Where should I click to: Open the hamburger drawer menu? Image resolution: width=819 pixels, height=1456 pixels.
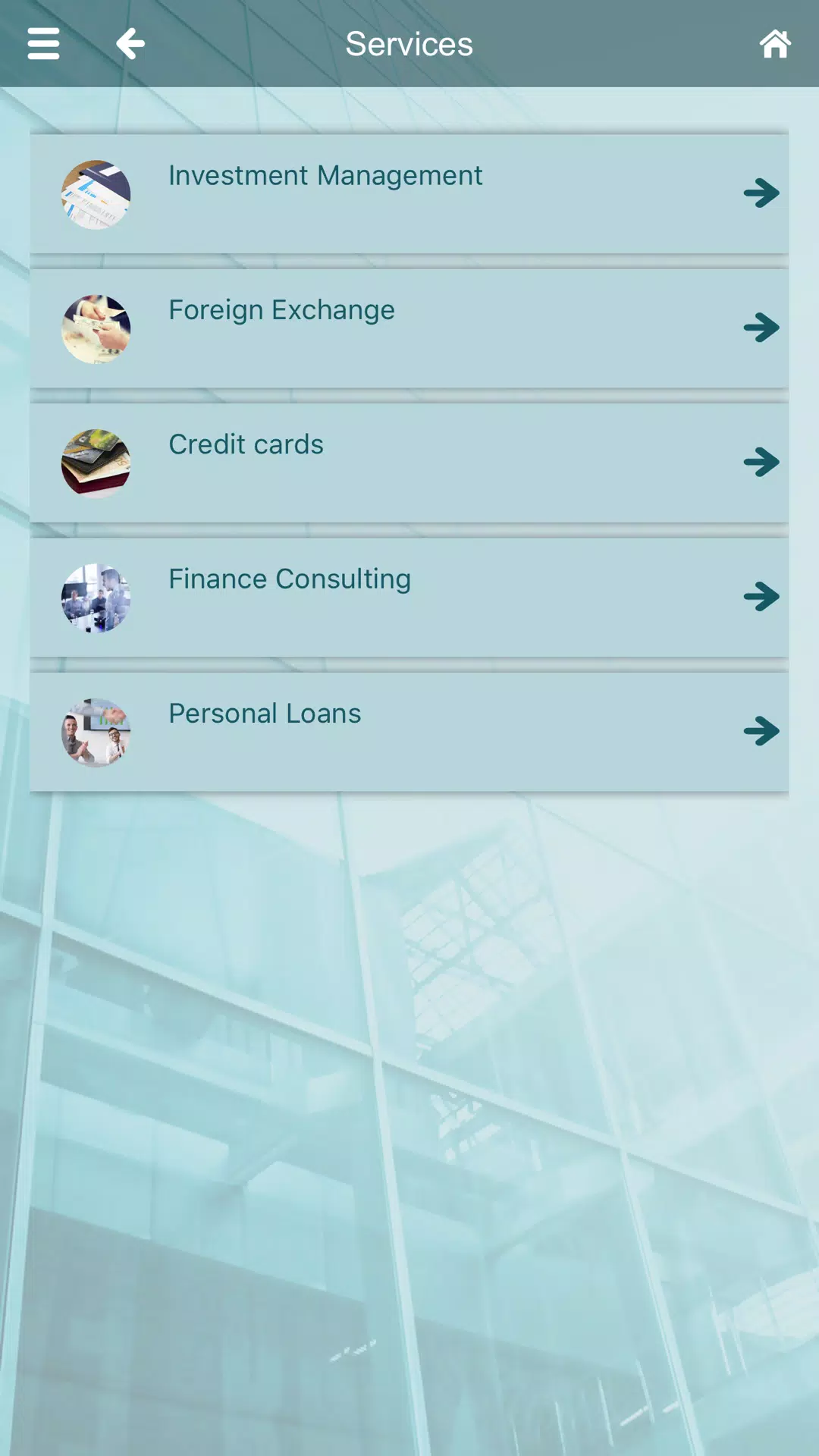click(x=43, y=43)
